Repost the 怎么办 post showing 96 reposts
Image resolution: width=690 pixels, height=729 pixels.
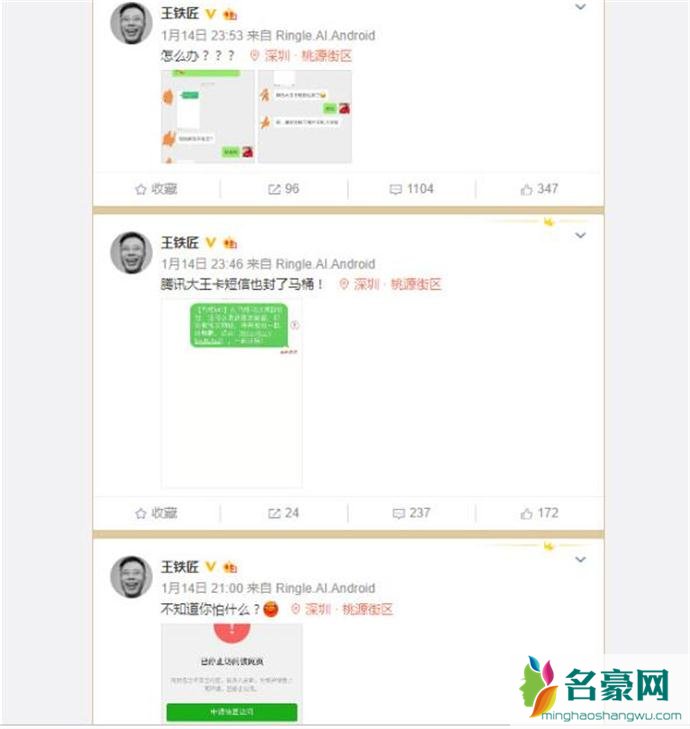tap(283, 188)
